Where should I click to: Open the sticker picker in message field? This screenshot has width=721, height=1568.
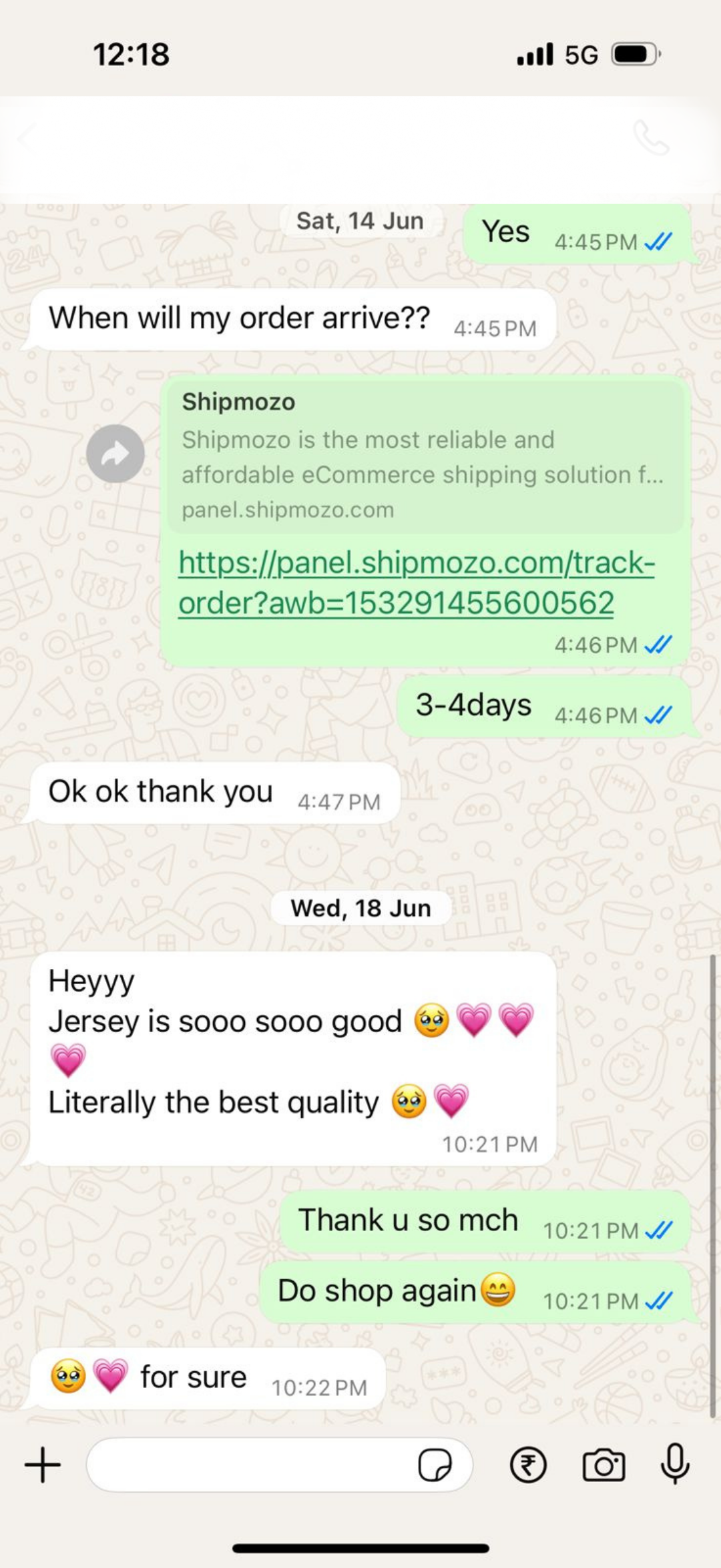coord(435,1465)
